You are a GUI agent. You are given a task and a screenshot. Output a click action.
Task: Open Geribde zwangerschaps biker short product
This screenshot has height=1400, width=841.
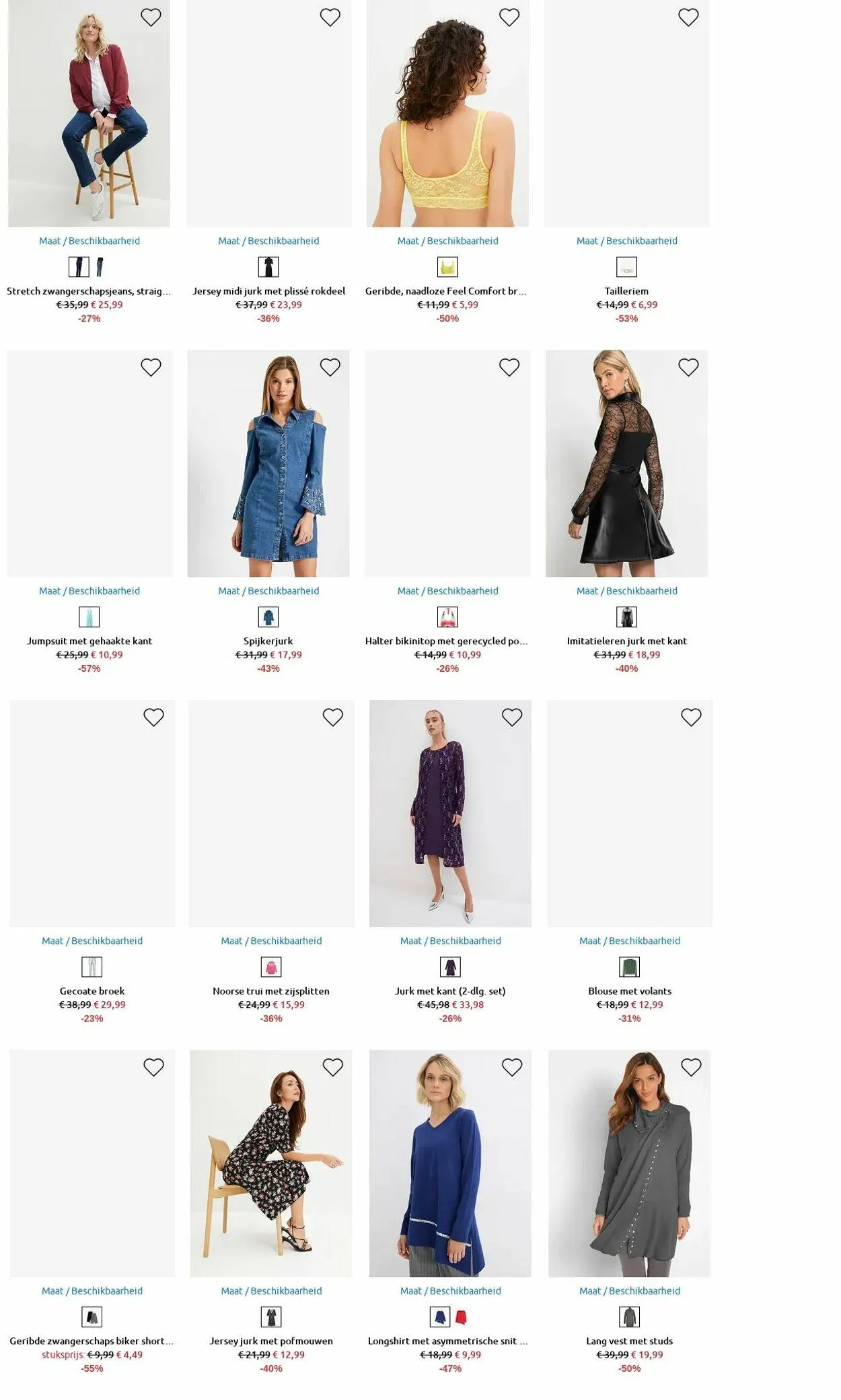click(x=92, y=1341)
